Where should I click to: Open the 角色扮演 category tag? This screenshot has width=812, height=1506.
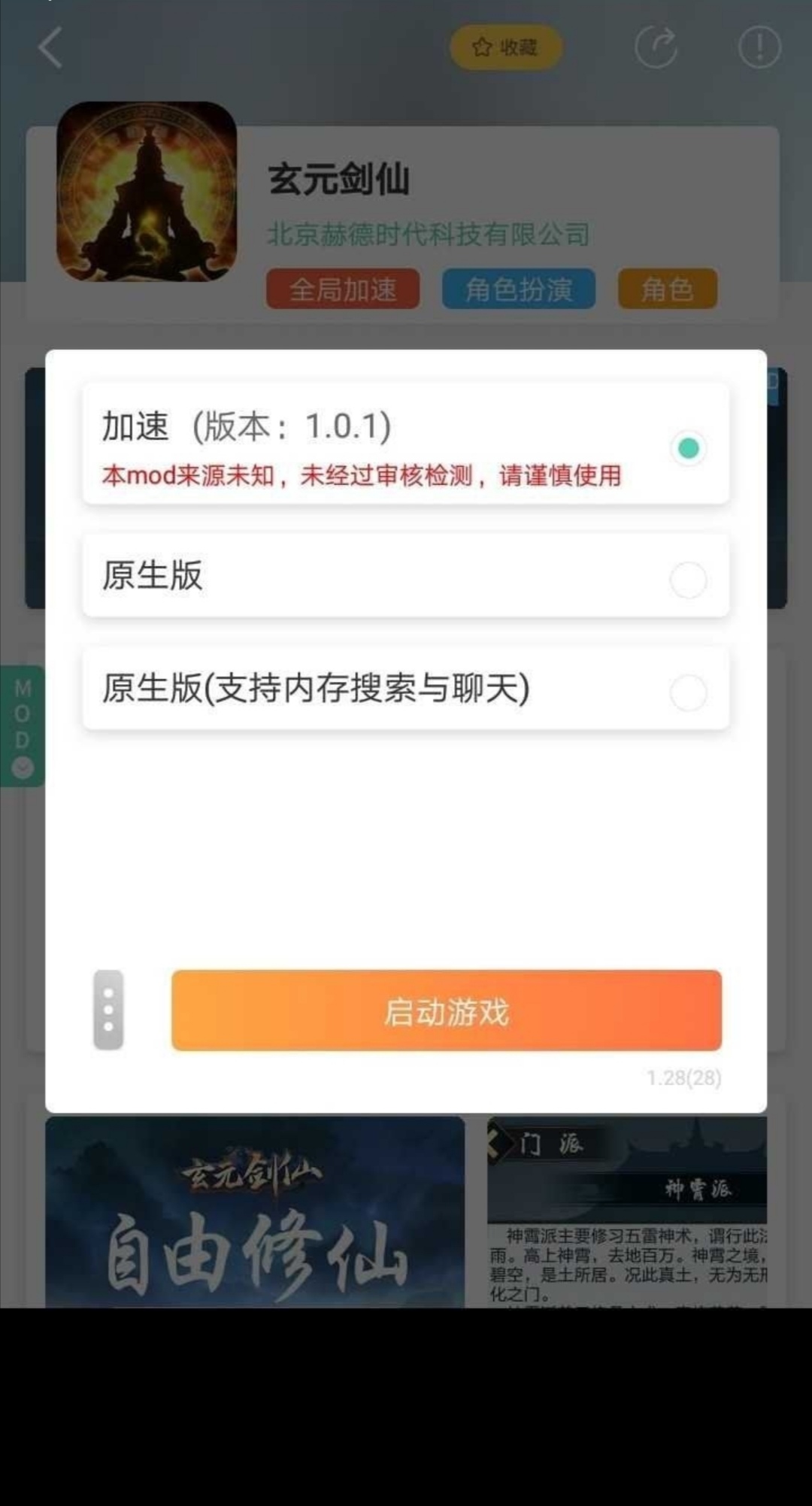pos(519,289)
